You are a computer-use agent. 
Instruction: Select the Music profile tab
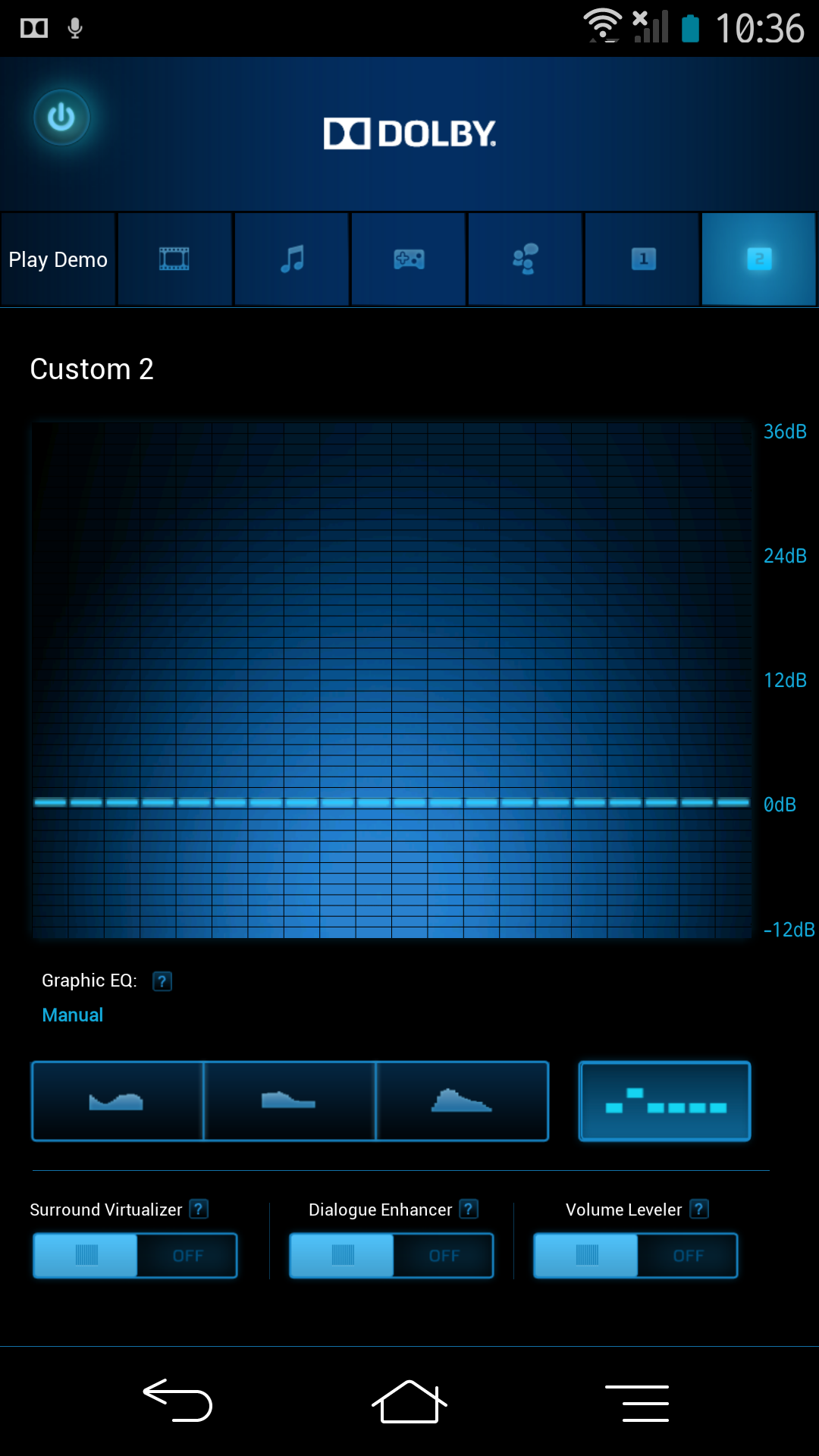[291, 259]
